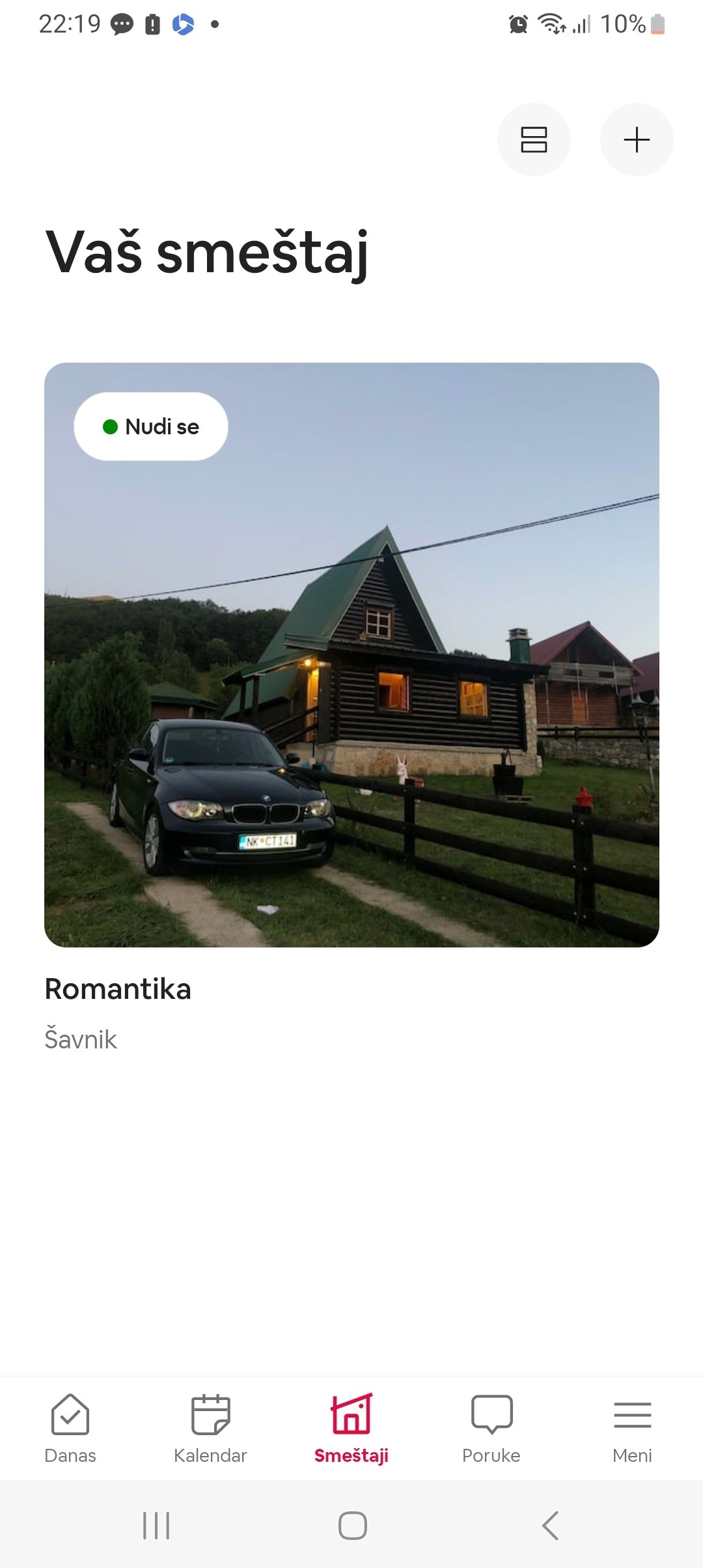Switch the listings layout view
This screenshot has width=703, height=1568.
click(534, 139)
